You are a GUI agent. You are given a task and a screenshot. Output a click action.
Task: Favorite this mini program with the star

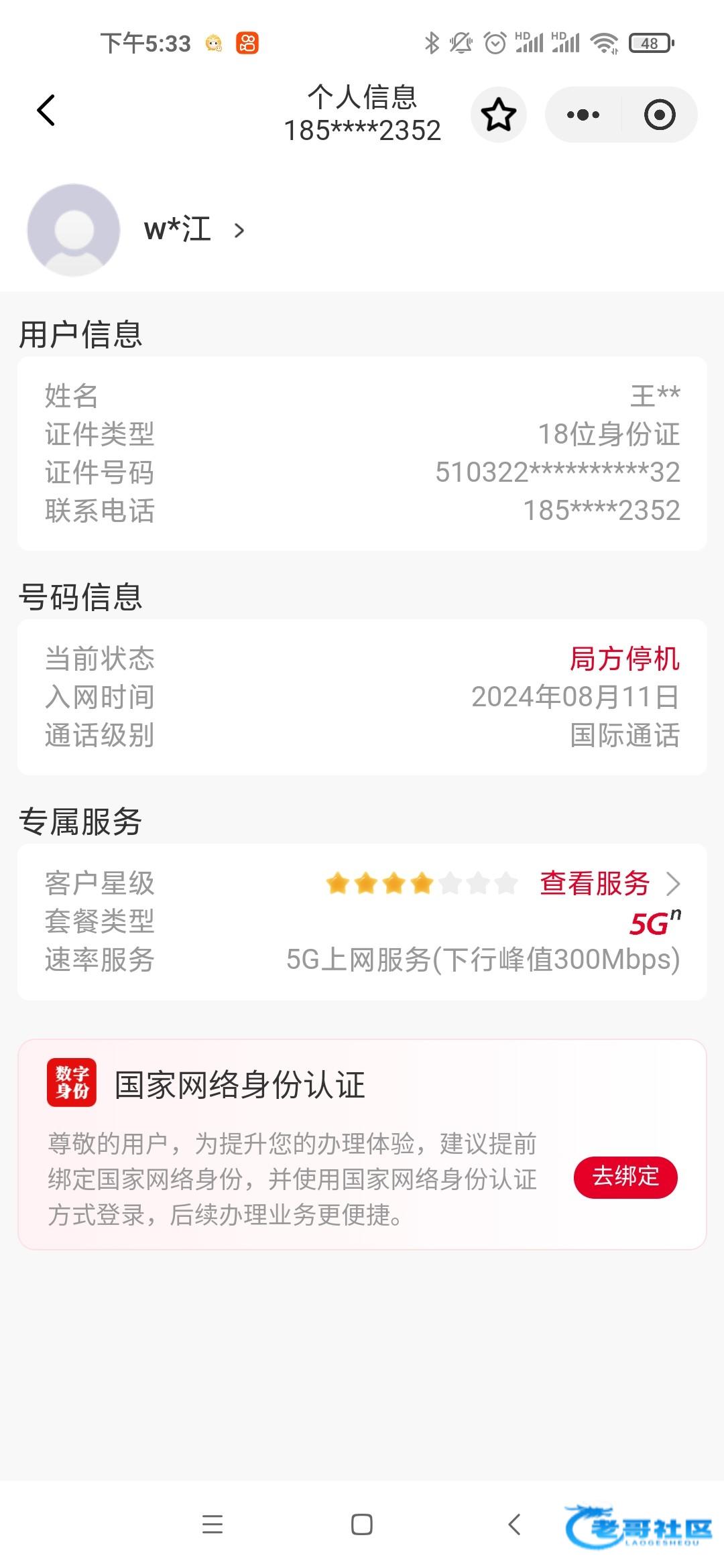point(499,115)
